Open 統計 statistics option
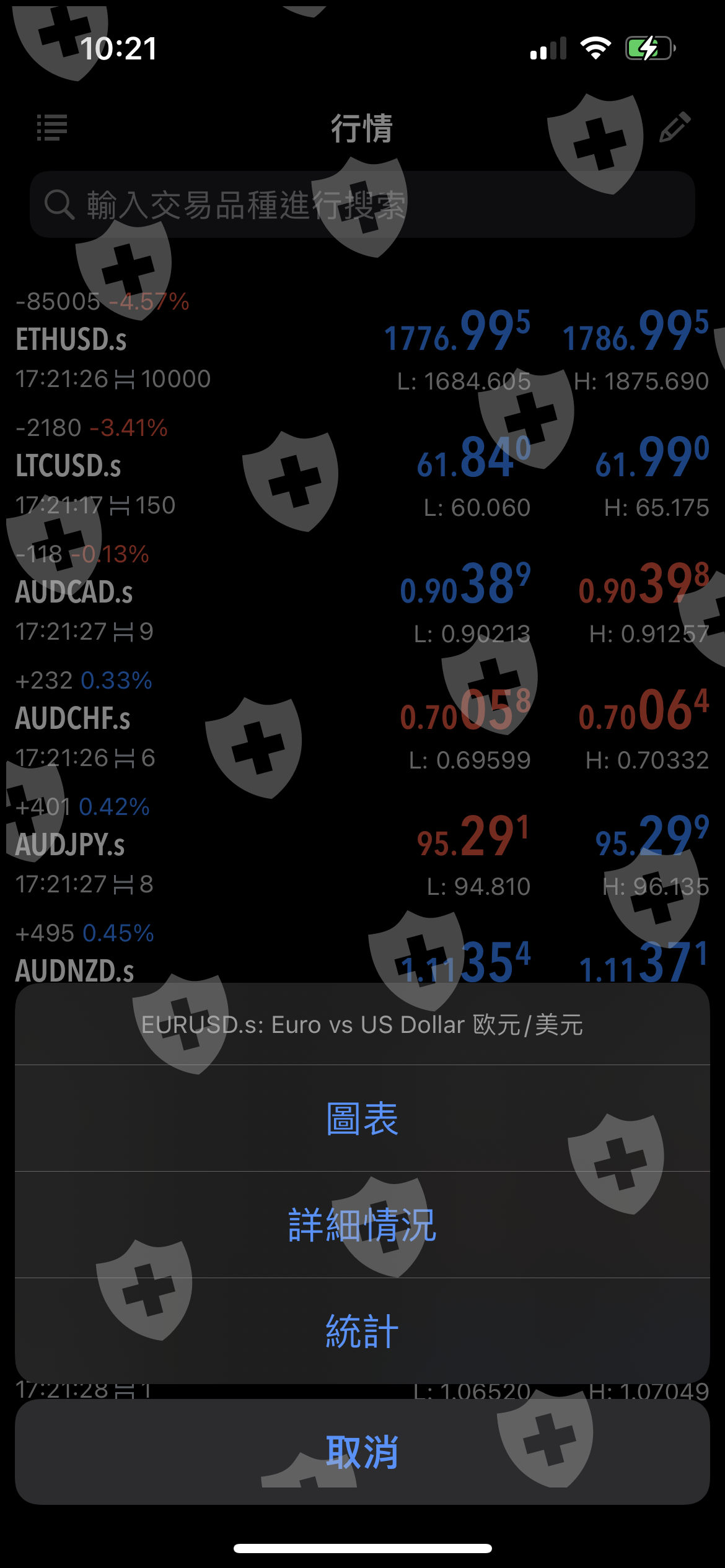The image size is (725, 1568). (362, 1331)
